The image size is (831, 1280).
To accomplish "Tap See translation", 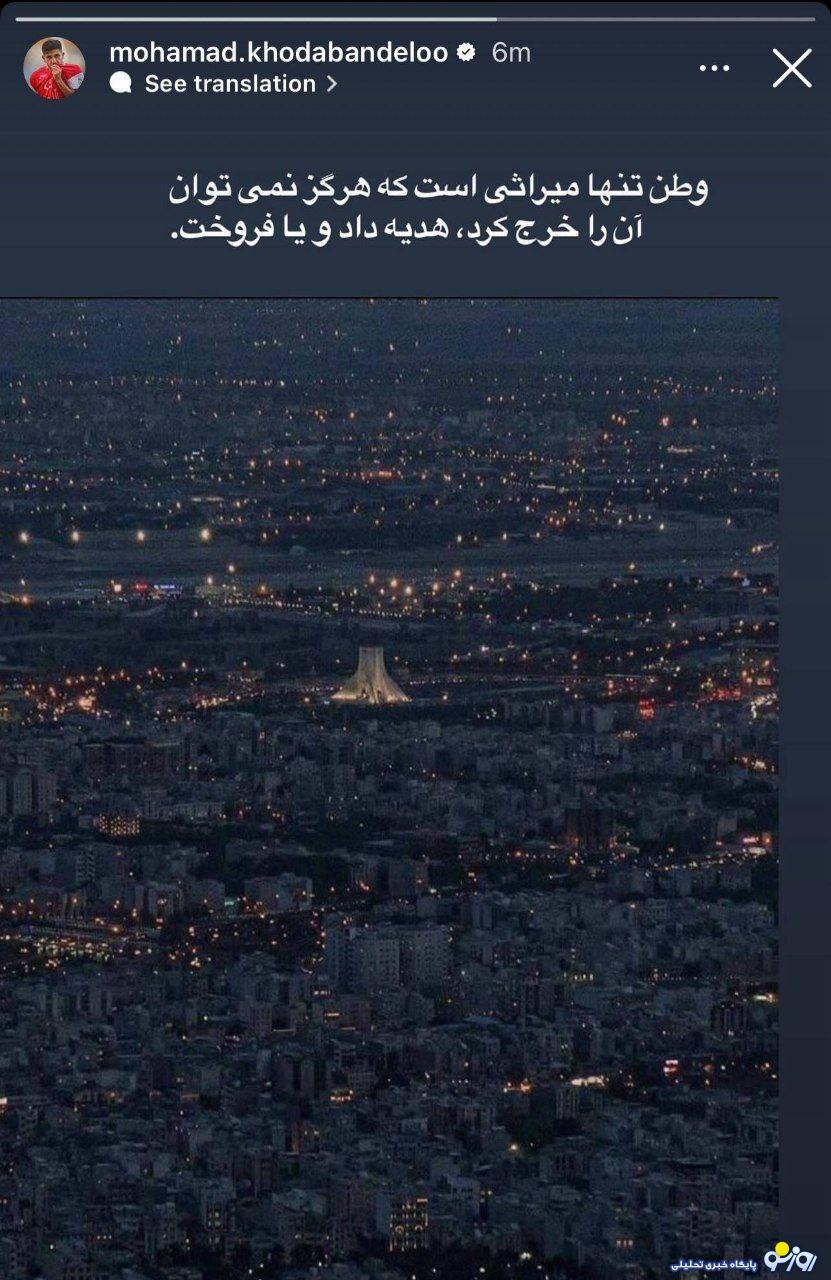I will [x=230, y=84].
